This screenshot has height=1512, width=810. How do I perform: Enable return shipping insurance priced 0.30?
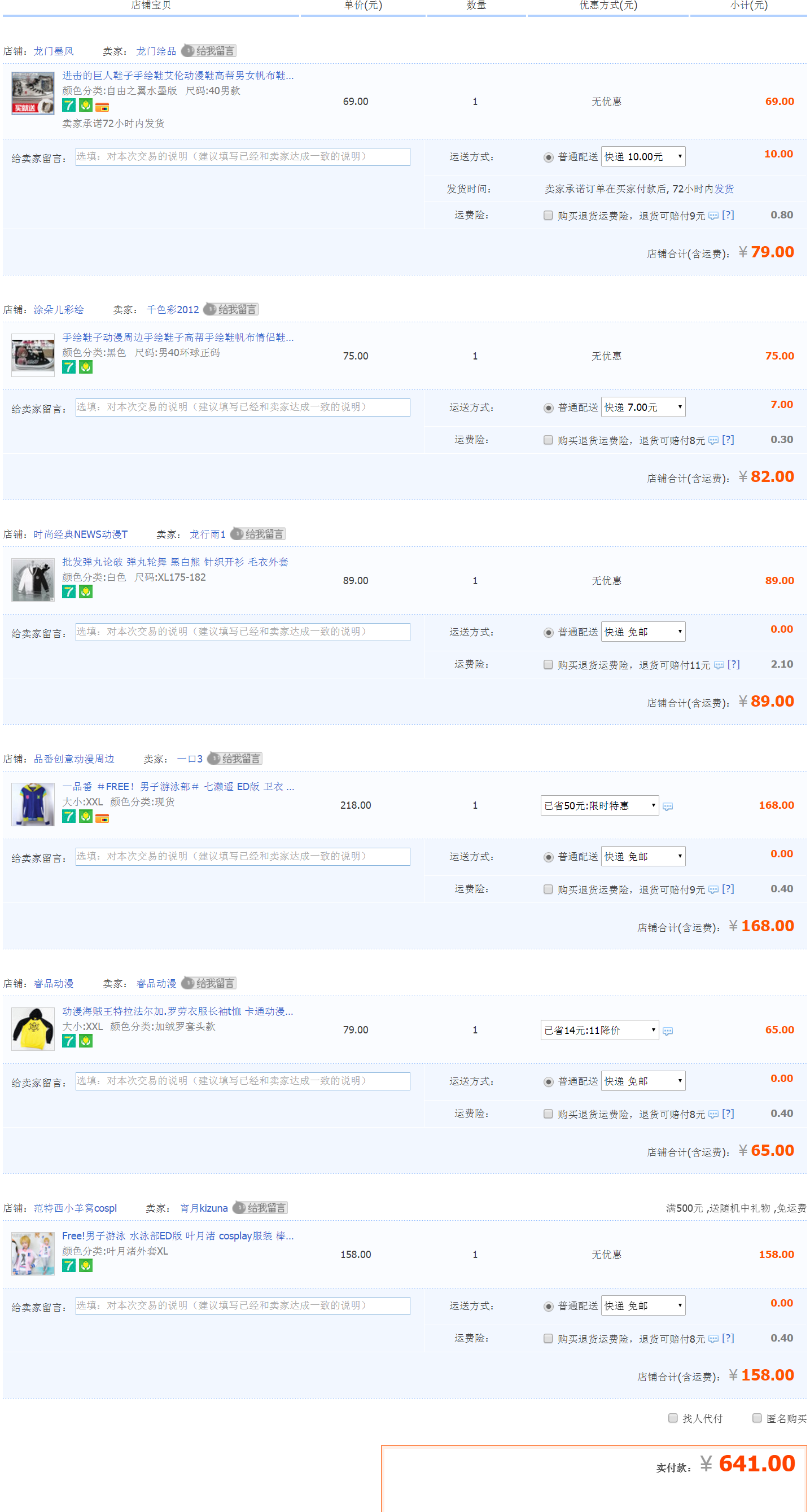(x=548, y=440)
